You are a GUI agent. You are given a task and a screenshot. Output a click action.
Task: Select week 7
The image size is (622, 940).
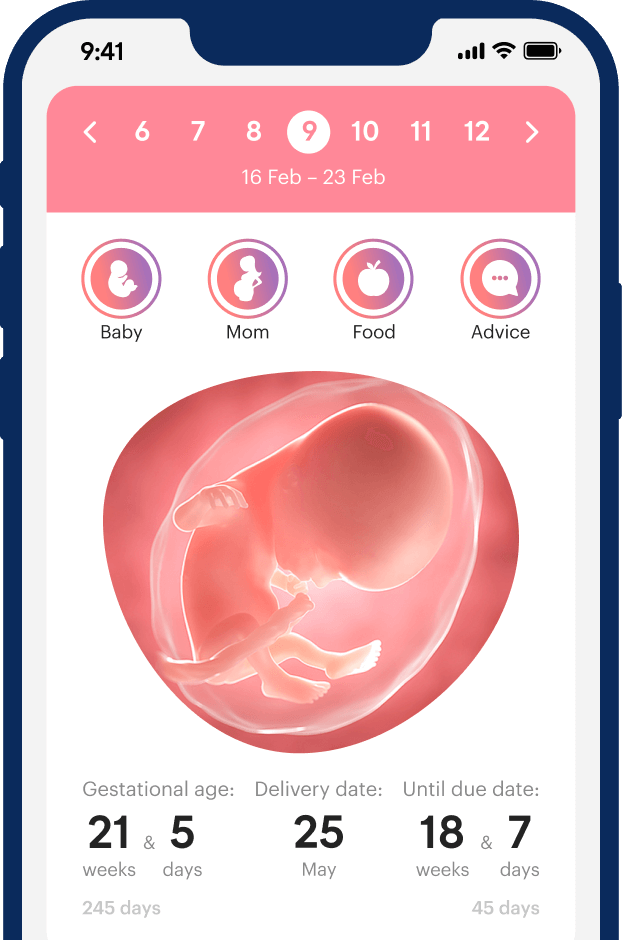198,132
